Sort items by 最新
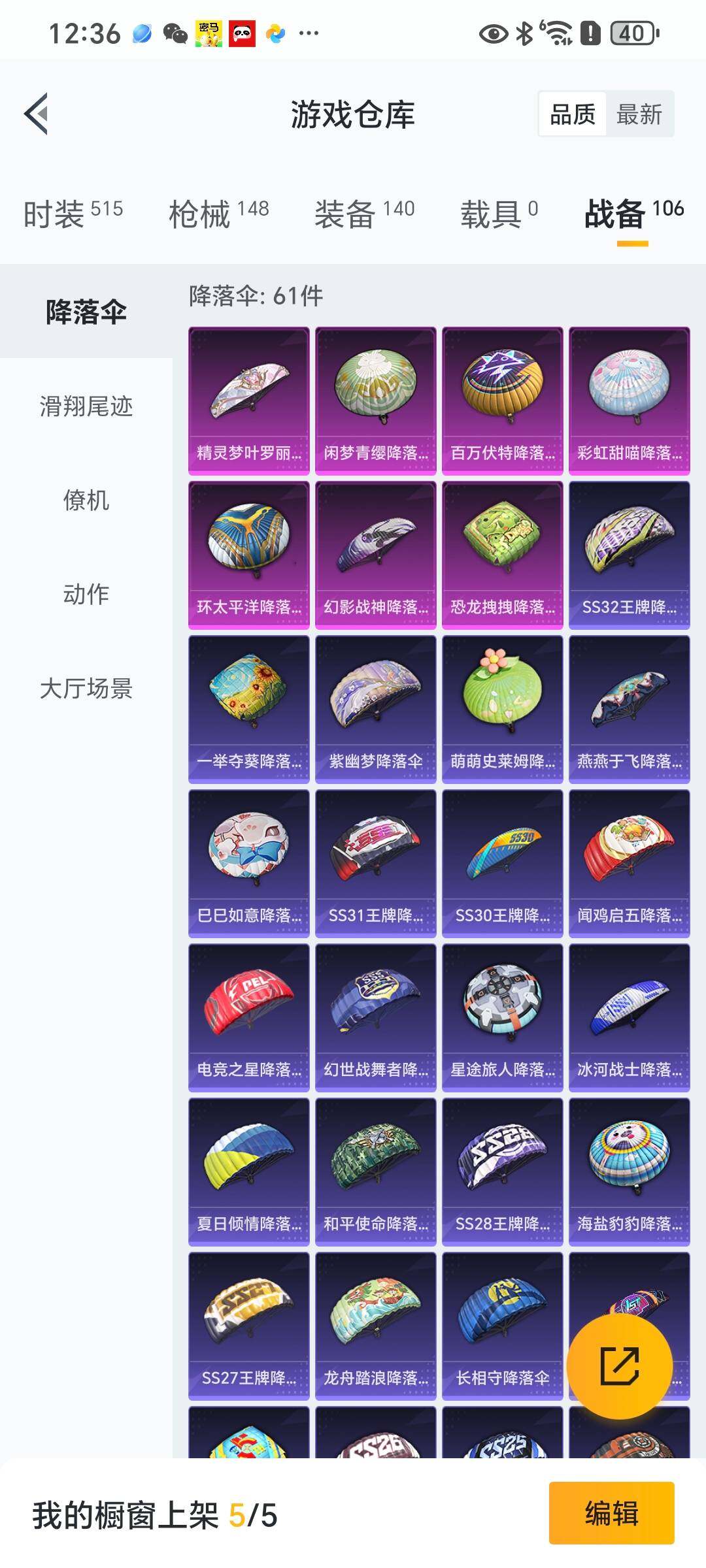Screen dimensions: 706x1568 (x=639, y=114)
